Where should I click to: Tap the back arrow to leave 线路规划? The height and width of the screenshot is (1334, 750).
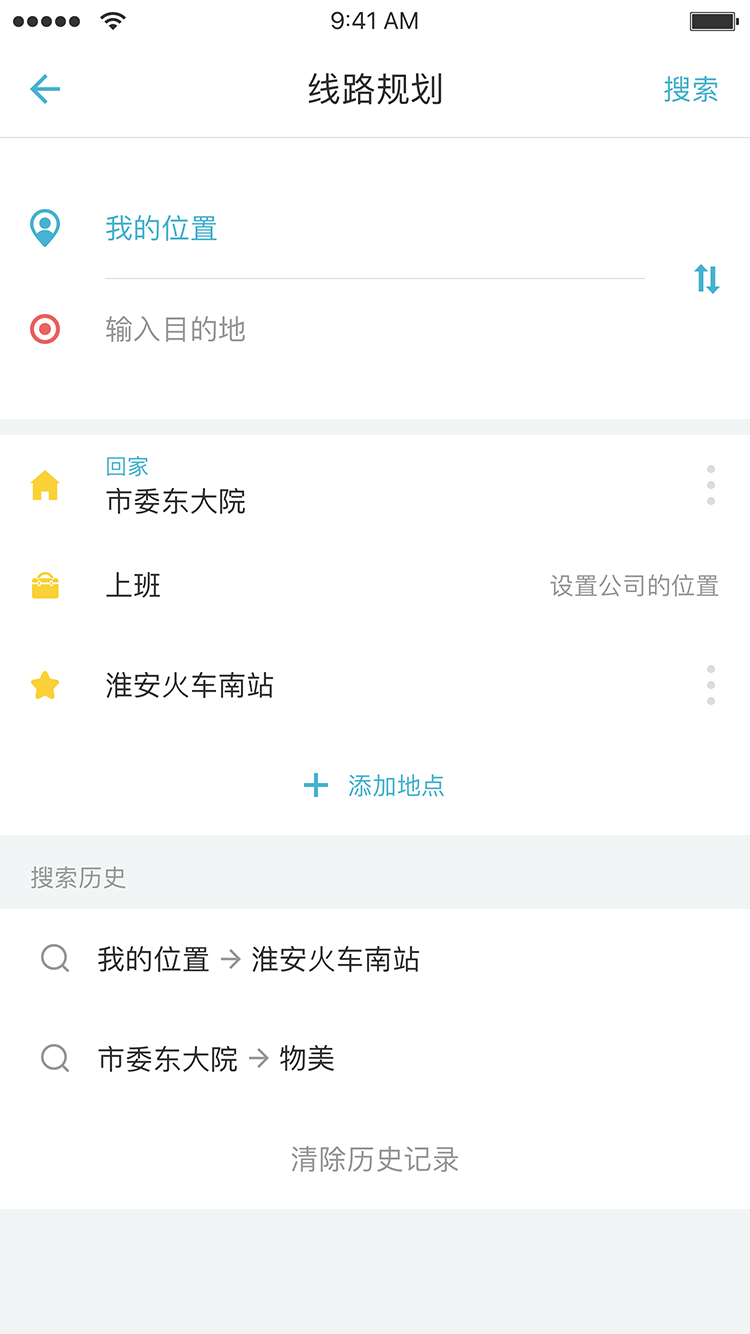(44, 89)
